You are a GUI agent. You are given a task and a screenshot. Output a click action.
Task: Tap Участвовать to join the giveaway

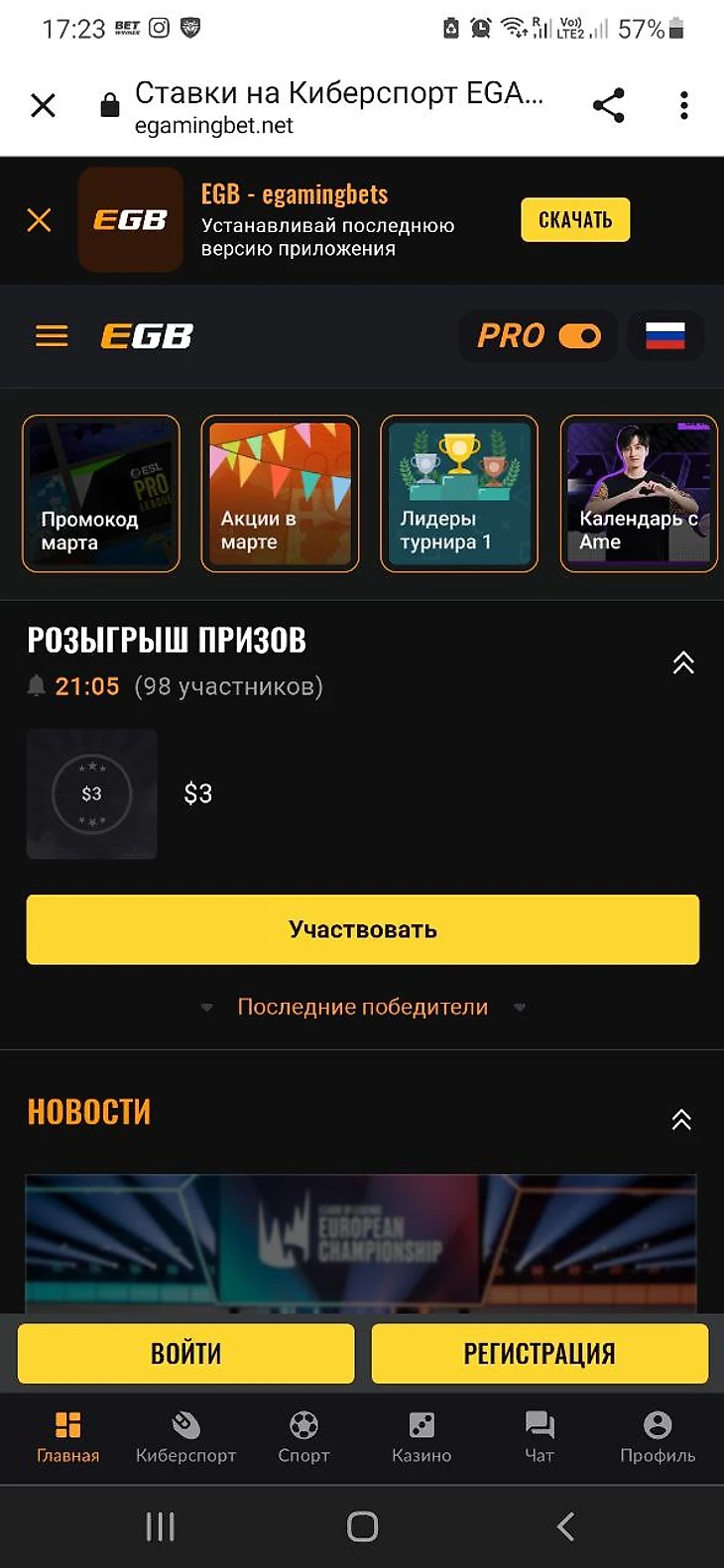(362, 929)
